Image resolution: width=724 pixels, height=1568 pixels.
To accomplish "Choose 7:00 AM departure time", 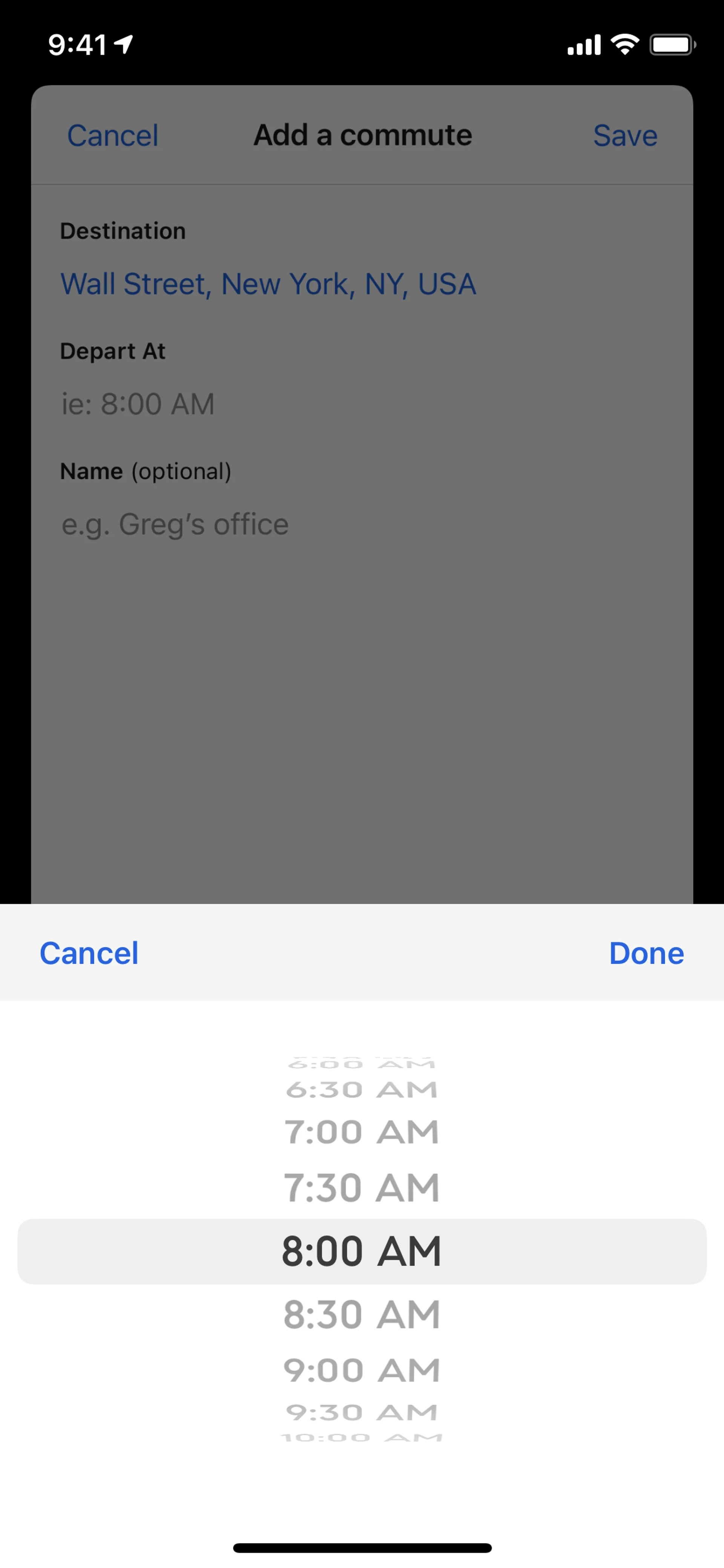I will click(361, 1132).
